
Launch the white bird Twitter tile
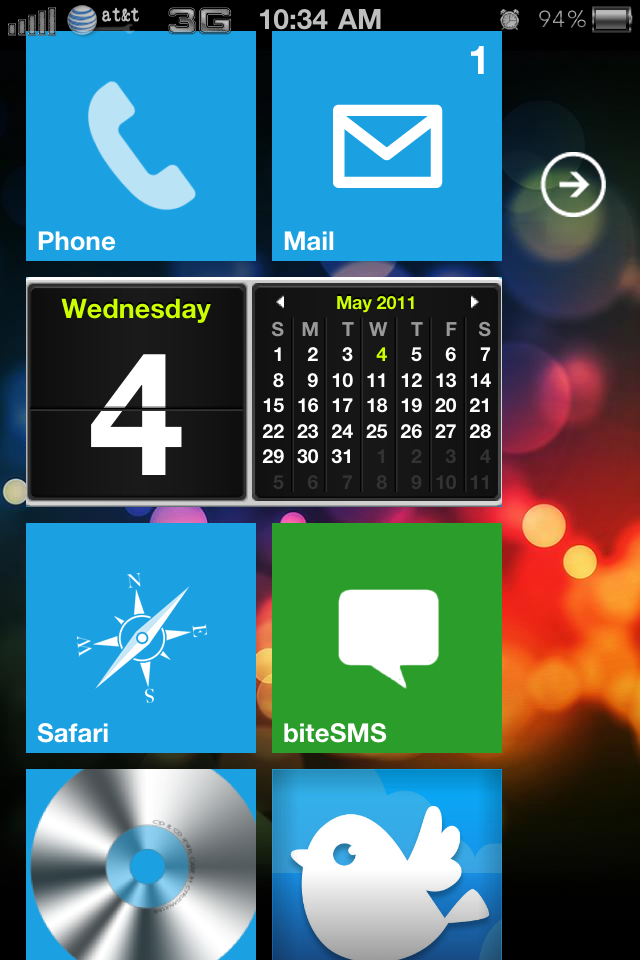(386, 864)
